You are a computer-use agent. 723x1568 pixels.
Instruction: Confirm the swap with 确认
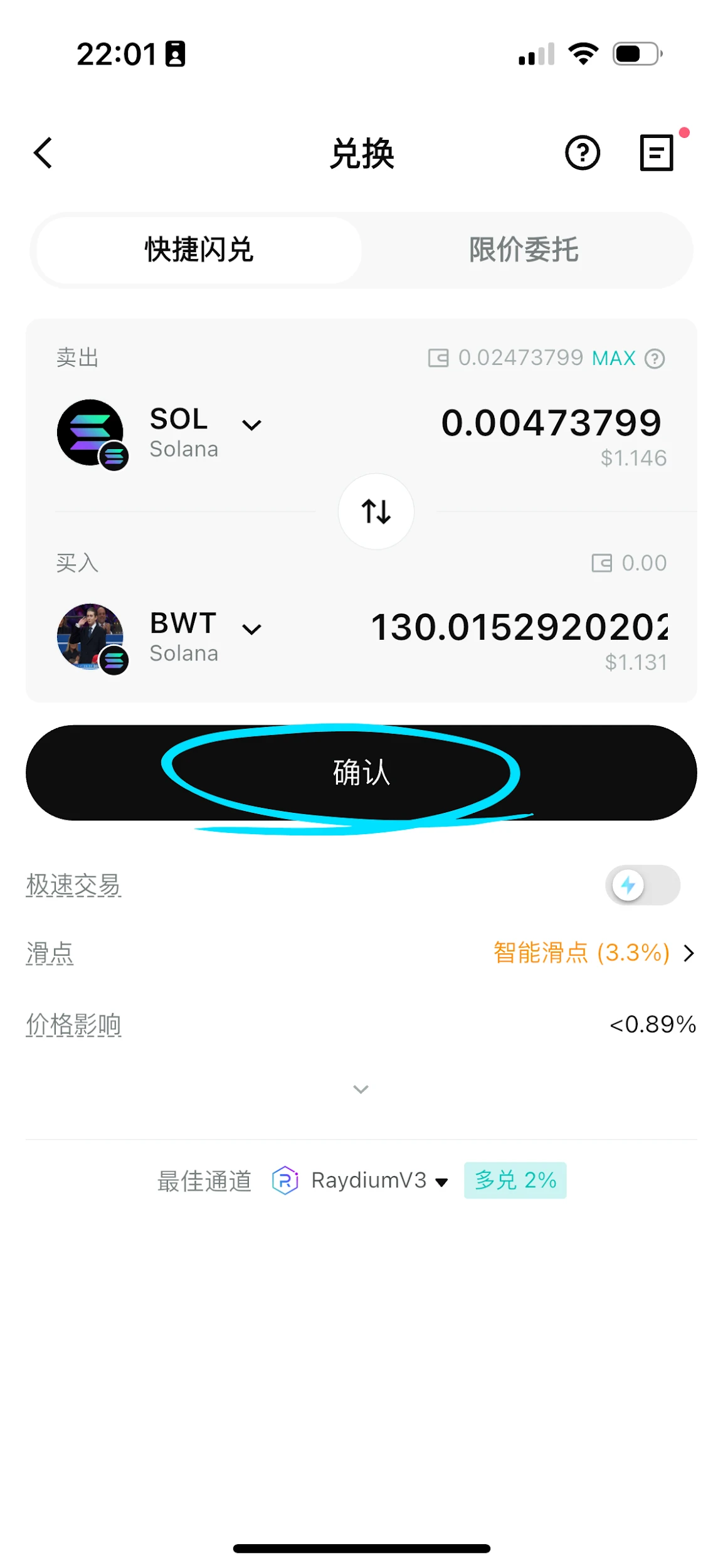pyautogui.click(x=361, y=773)
